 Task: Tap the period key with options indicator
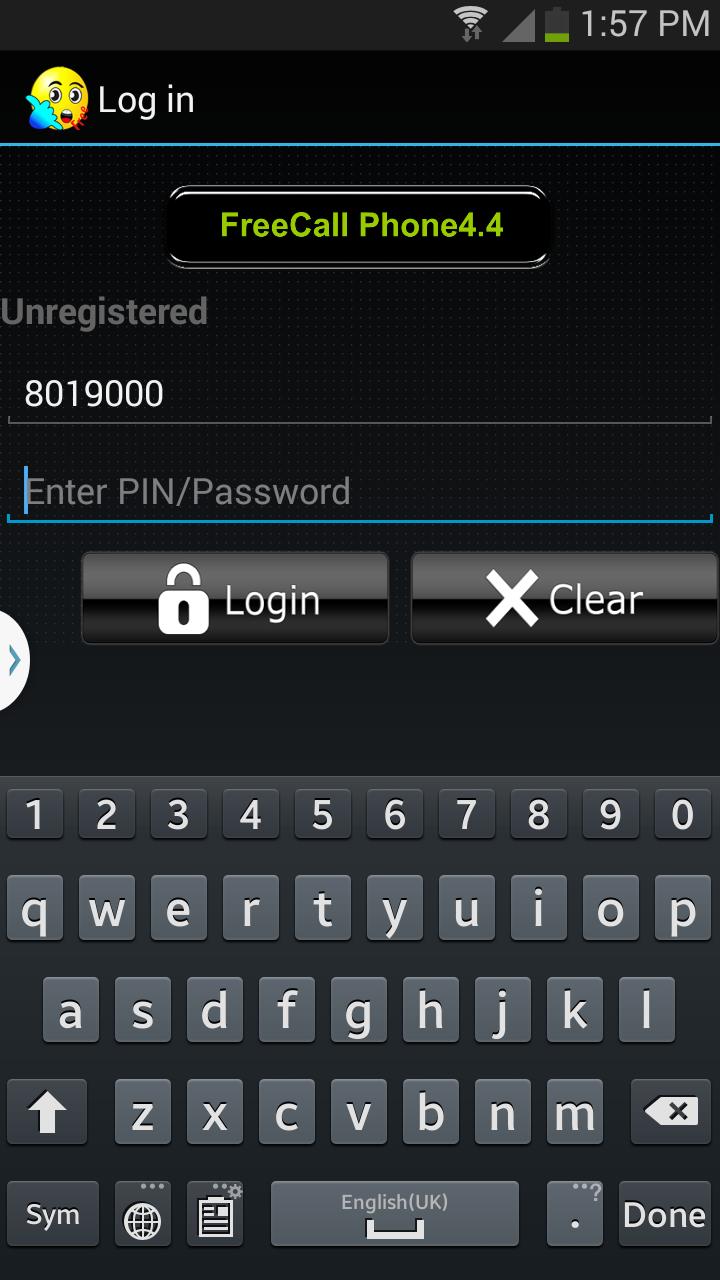(574, 1214)
